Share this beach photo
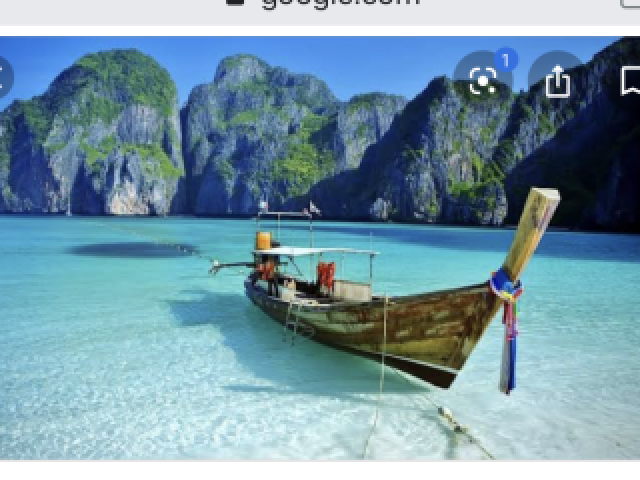The image size is (640, 480). [x=556, y=81]
